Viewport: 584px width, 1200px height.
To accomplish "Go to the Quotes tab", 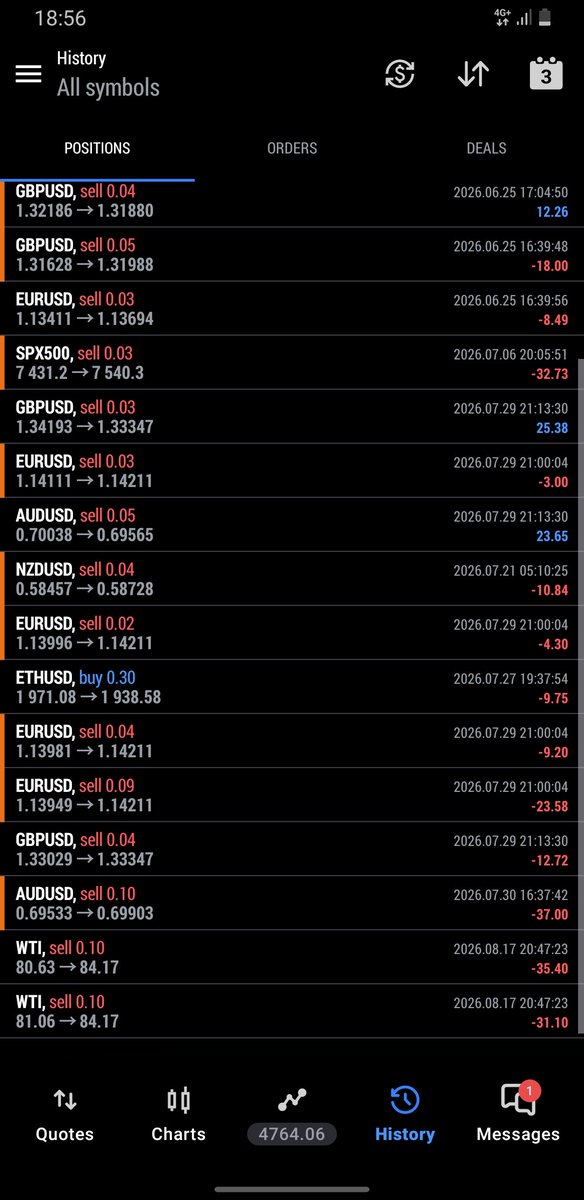I will coord(64,1115).
